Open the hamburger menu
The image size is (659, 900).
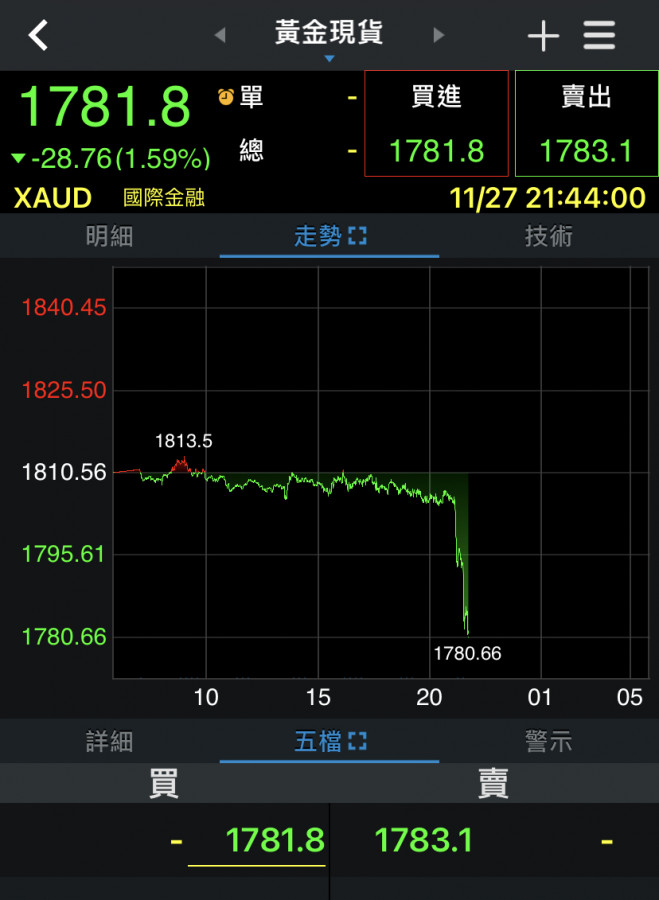pos(600,36)
